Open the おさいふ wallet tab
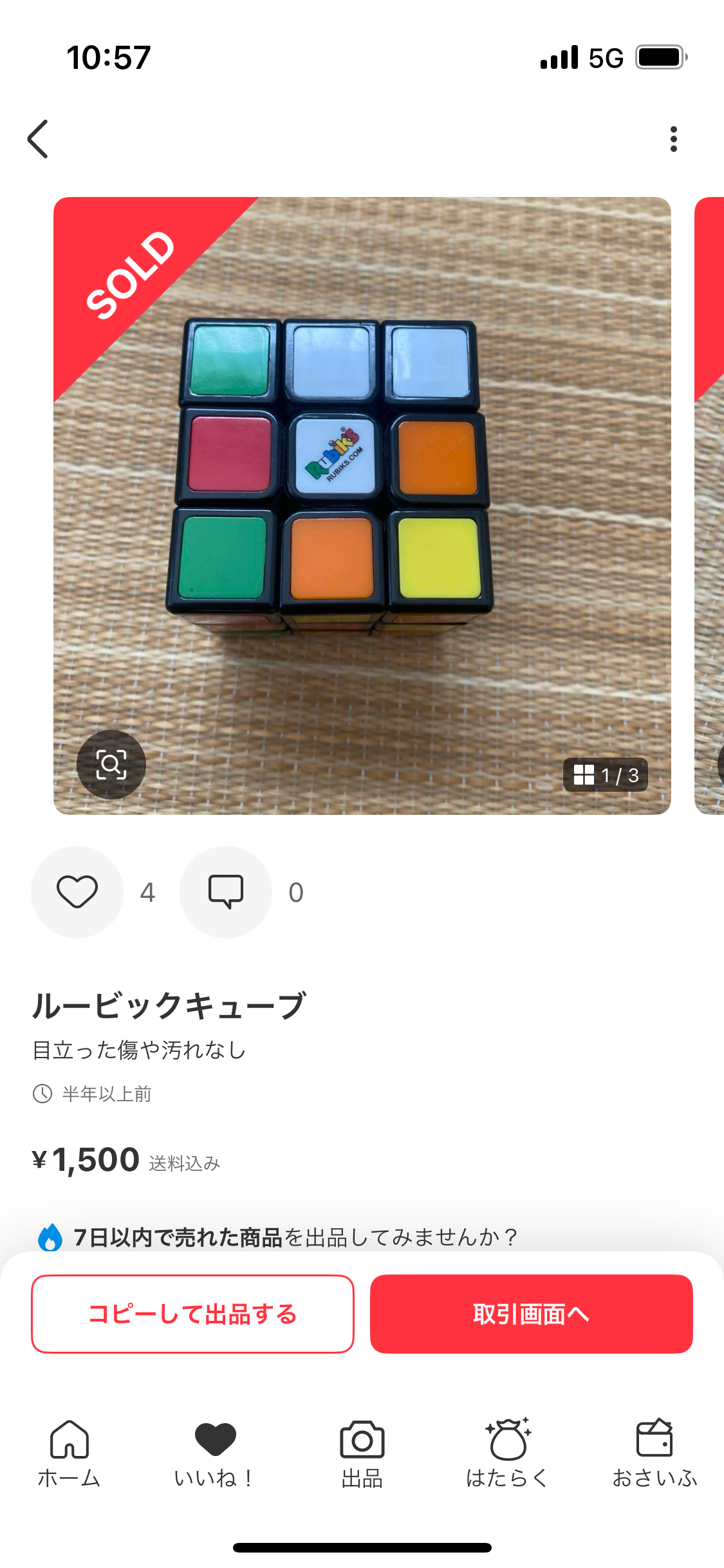724x1568 pixels. coord(654,1453)
